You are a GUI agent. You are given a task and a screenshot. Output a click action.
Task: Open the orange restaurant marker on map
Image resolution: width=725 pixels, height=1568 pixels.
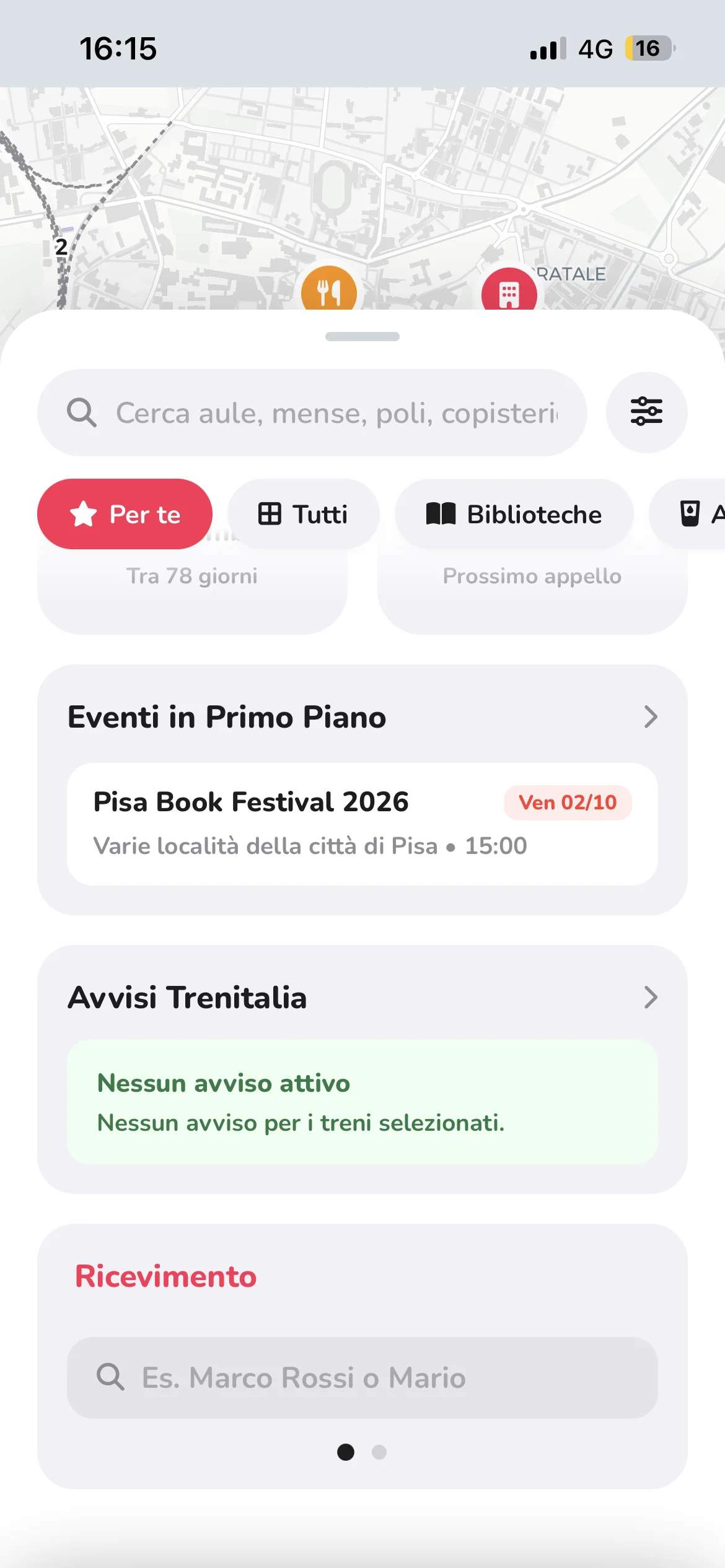[x=329, y=289]
